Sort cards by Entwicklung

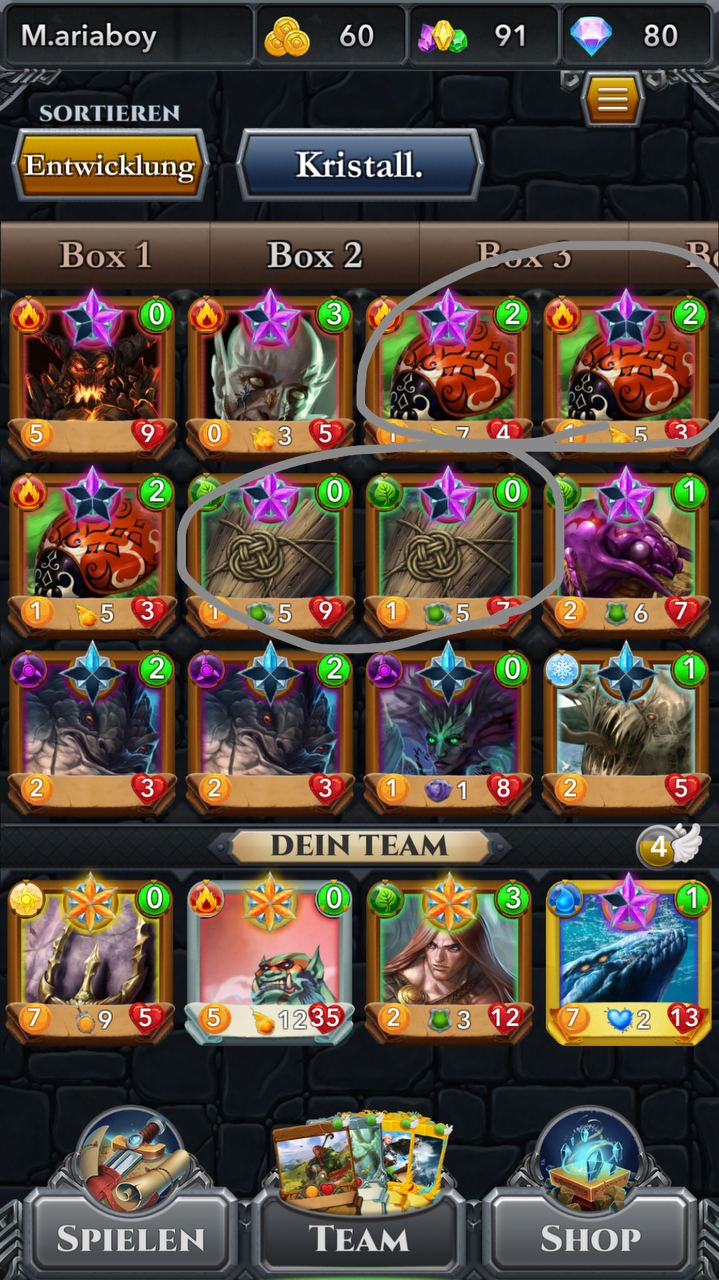click(110, 165)
